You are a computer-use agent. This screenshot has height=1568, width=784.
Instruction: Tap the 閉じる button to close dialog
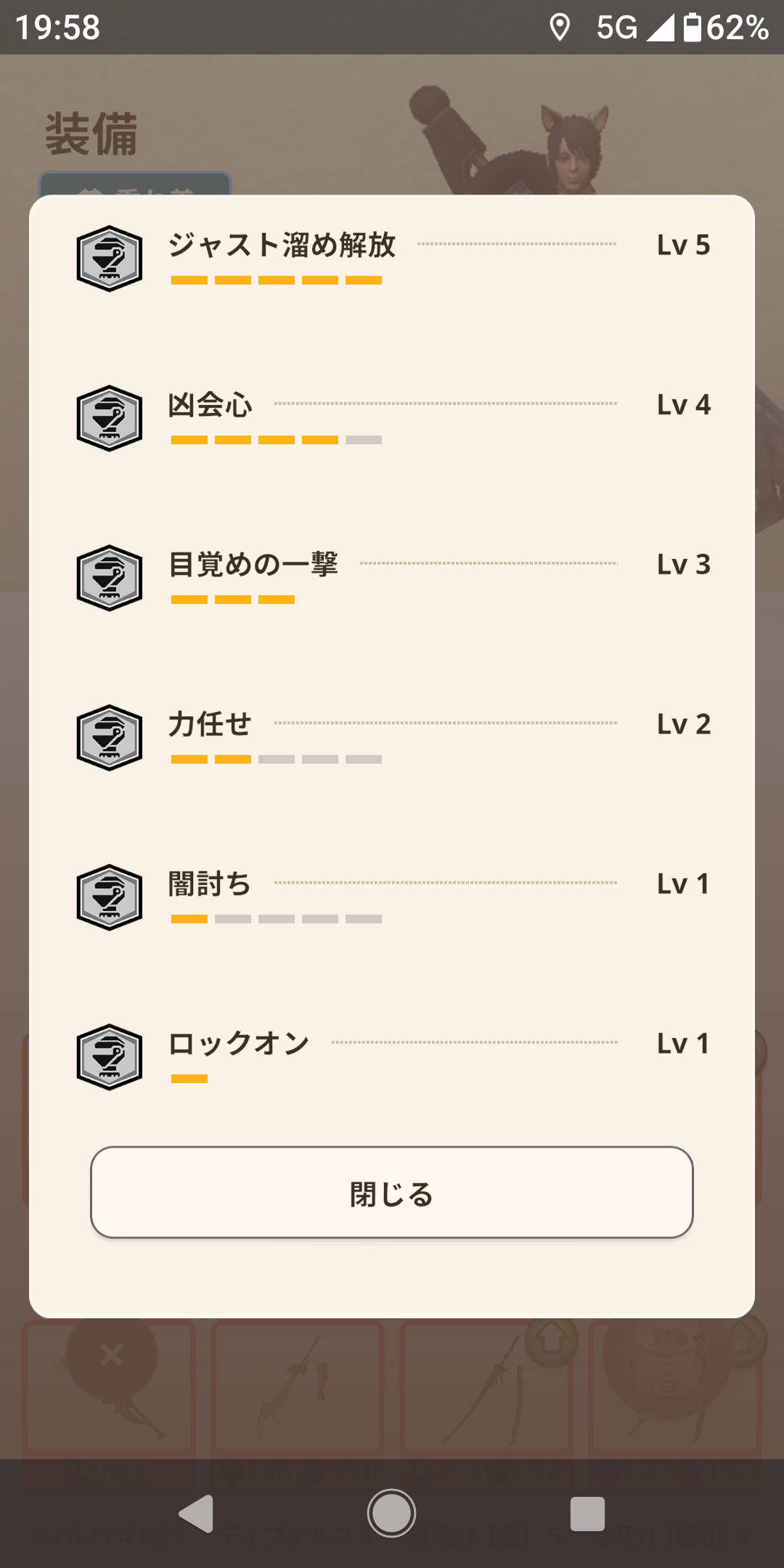point(392,1192)
